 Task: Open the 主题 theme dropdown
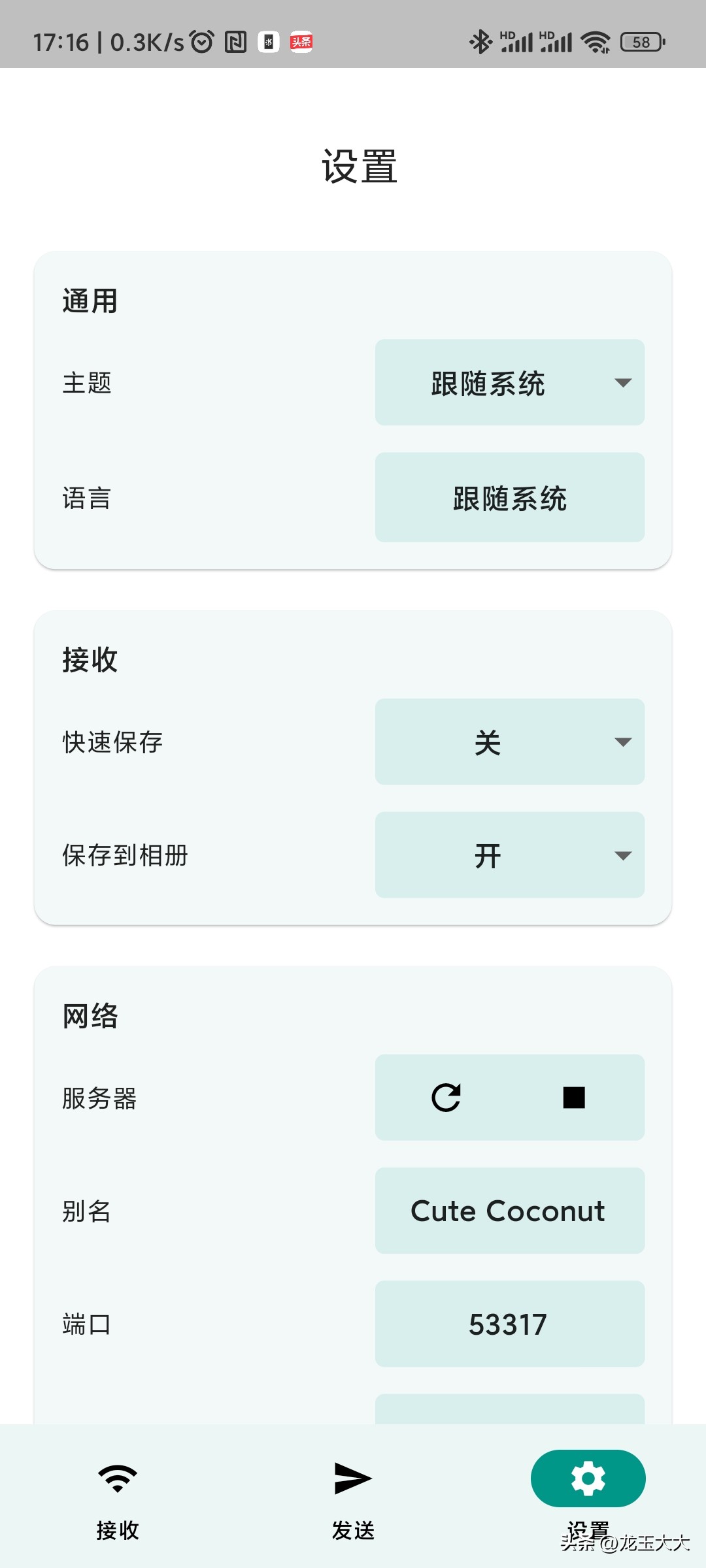[509, 382]
